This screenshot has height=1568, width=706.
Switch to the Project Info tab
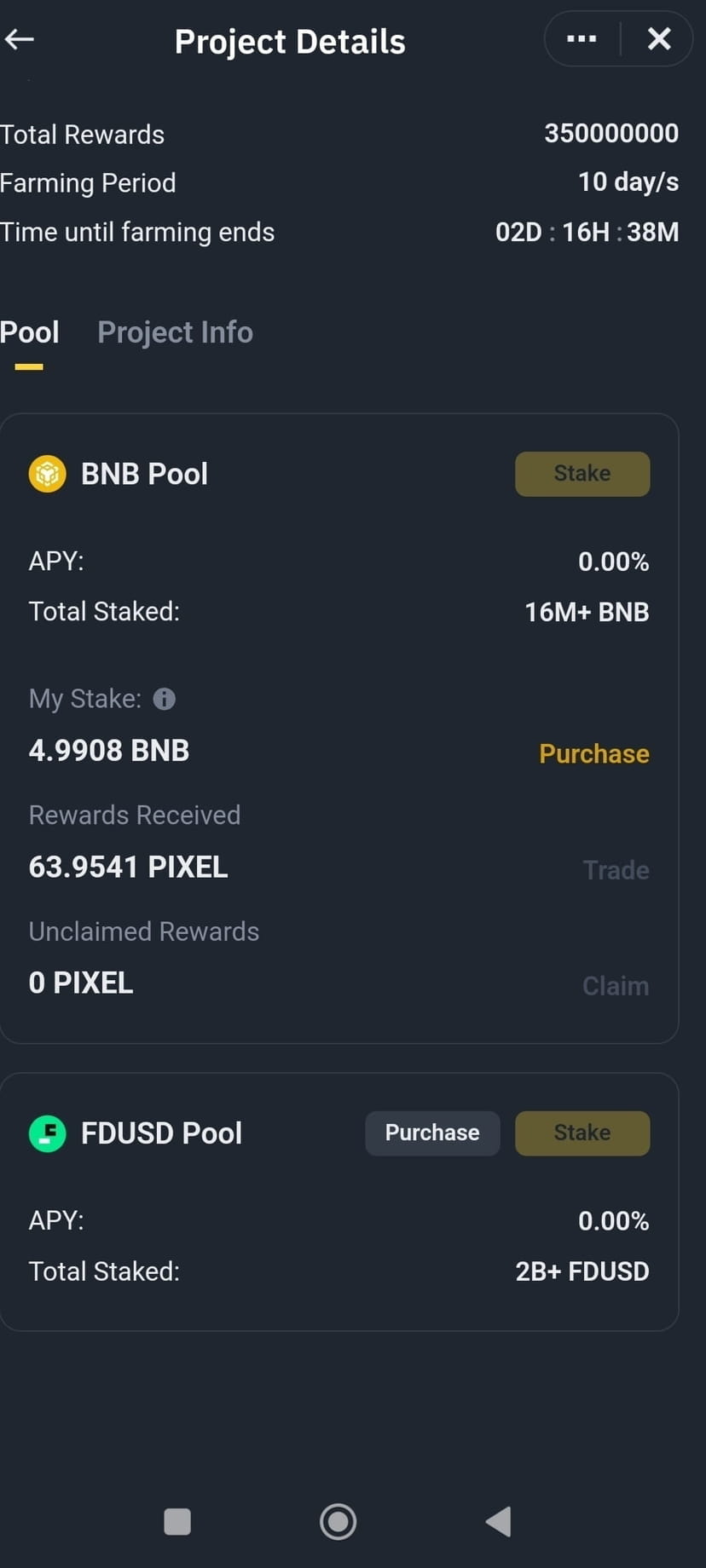[x=175, y=332]
